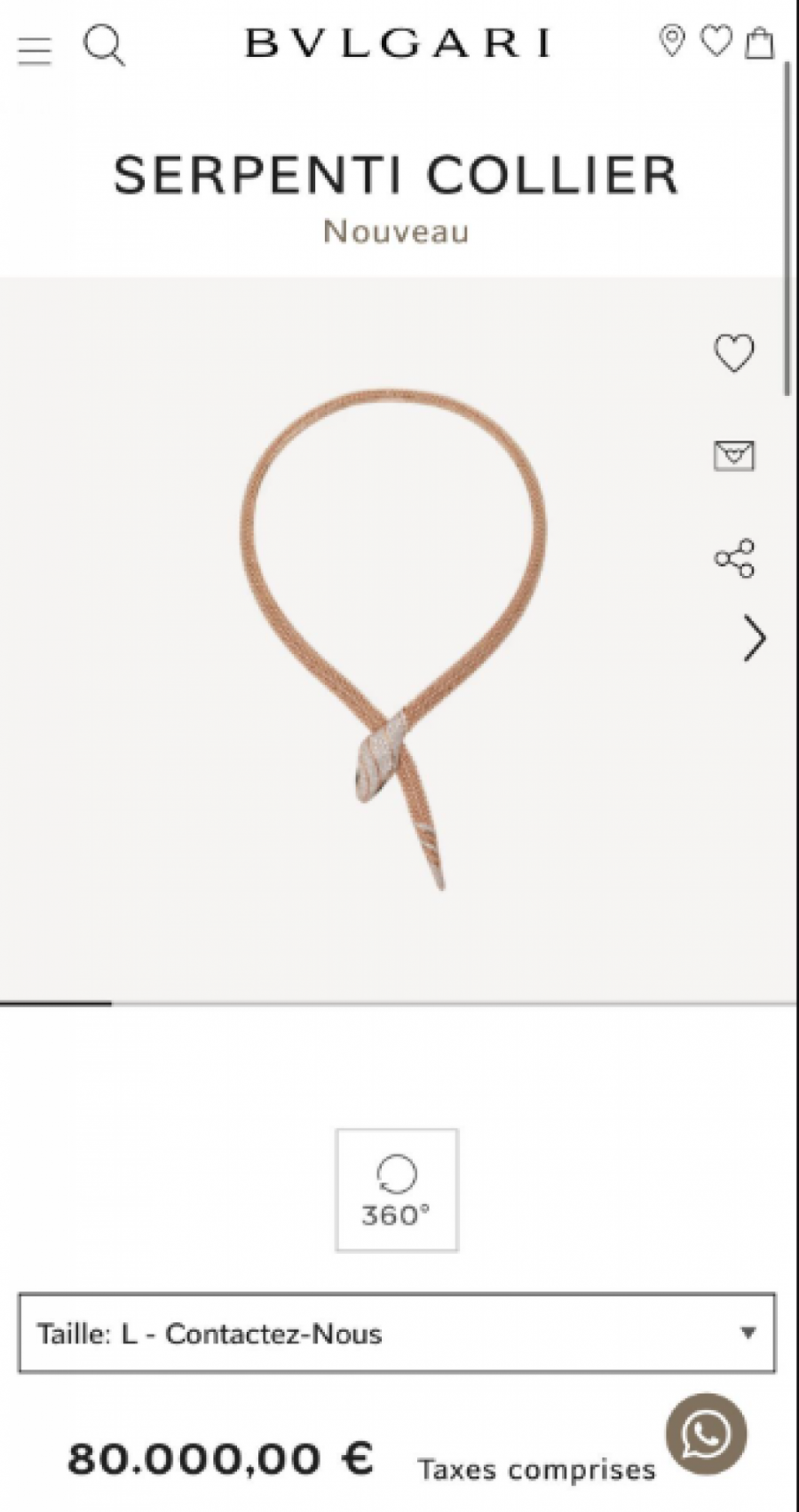Open the shopping bag
Viewport: 799px width, 1512px height.
pos(759,43)
